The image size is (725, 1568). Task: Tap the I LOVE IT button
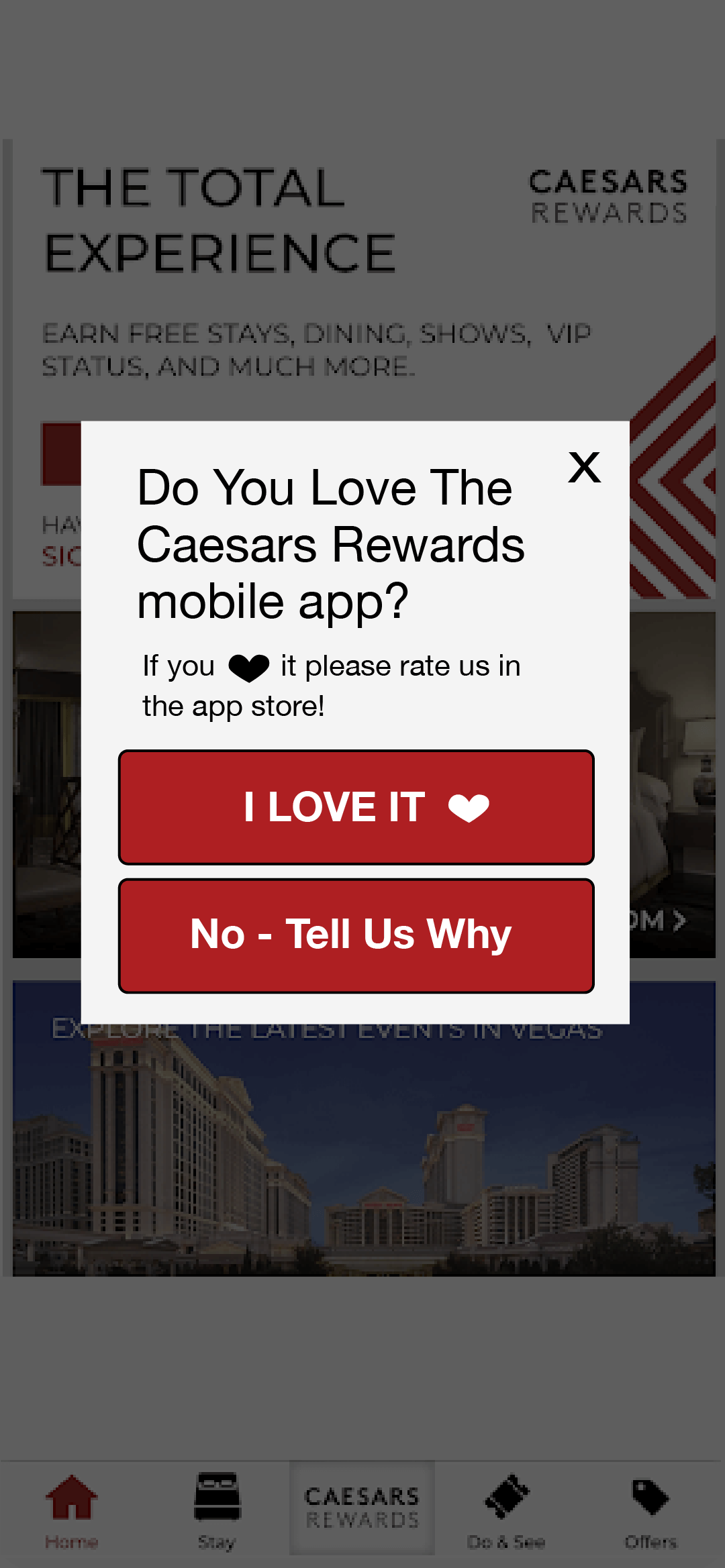pyautogui.click(x=356, y=807)
